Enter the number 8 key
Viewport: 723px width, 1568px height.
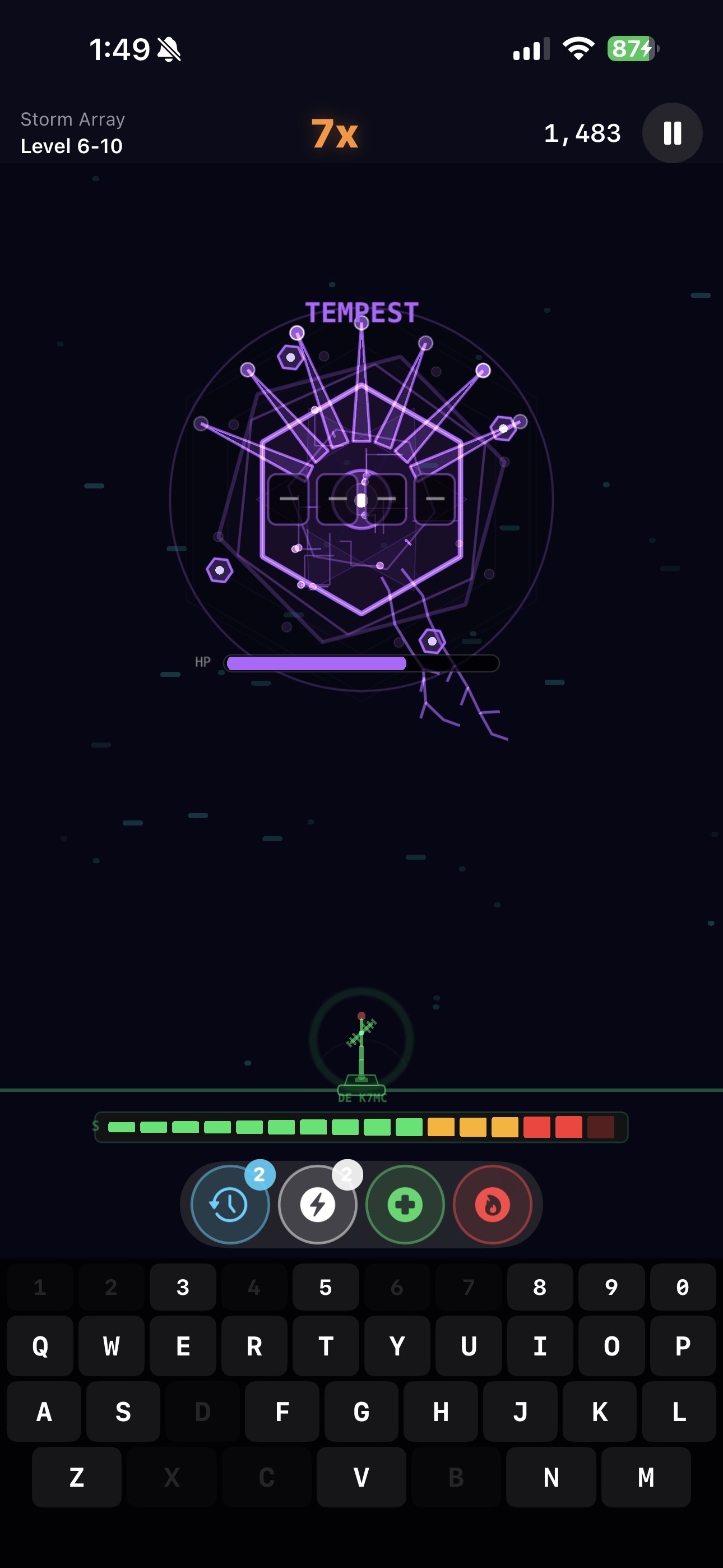coord(540,1287)
